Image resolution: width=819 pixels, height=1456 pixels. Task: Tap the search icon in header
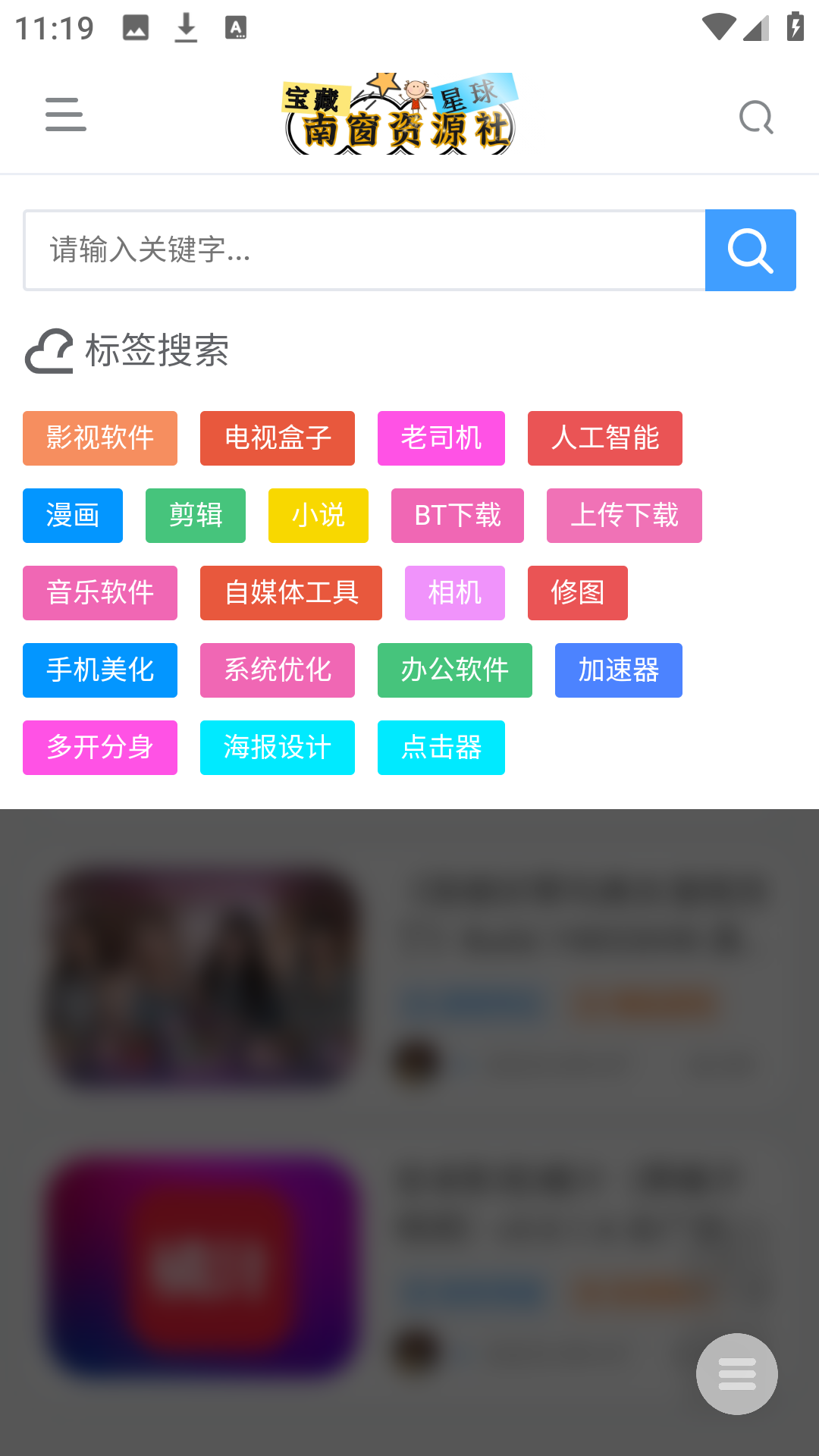pyautogui.click(x=755, y=118)
